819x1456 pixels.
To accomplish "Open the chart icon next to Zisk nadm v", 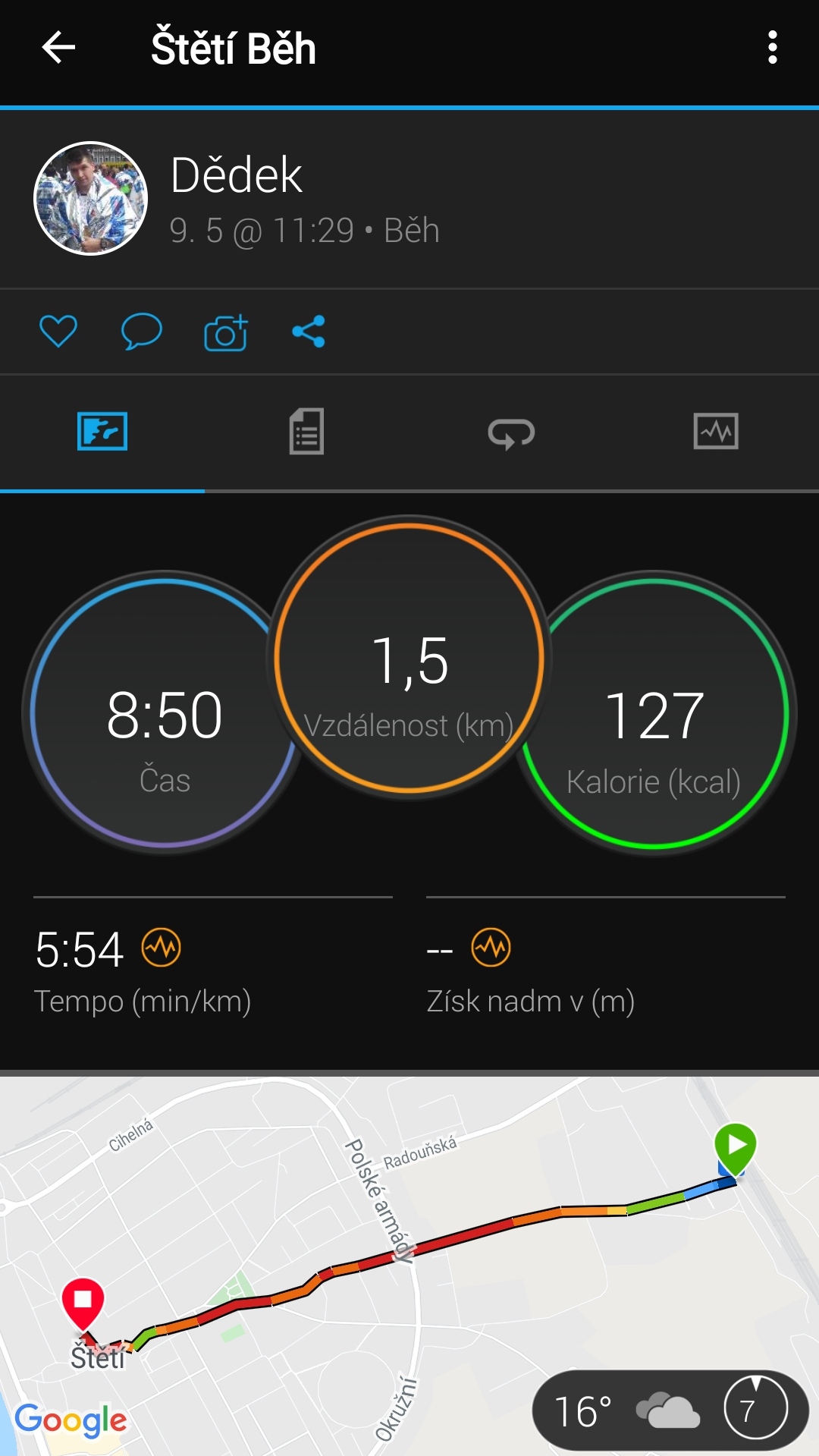I will point(491,947).
